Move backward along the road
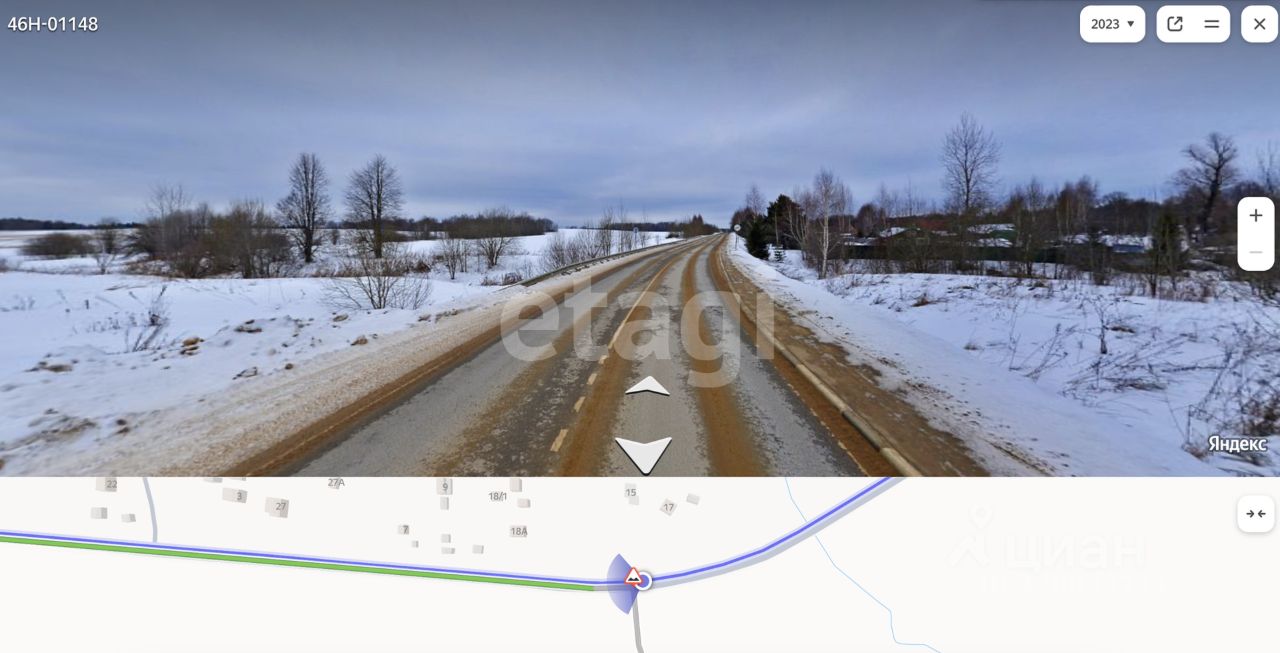 click(643, 453)
